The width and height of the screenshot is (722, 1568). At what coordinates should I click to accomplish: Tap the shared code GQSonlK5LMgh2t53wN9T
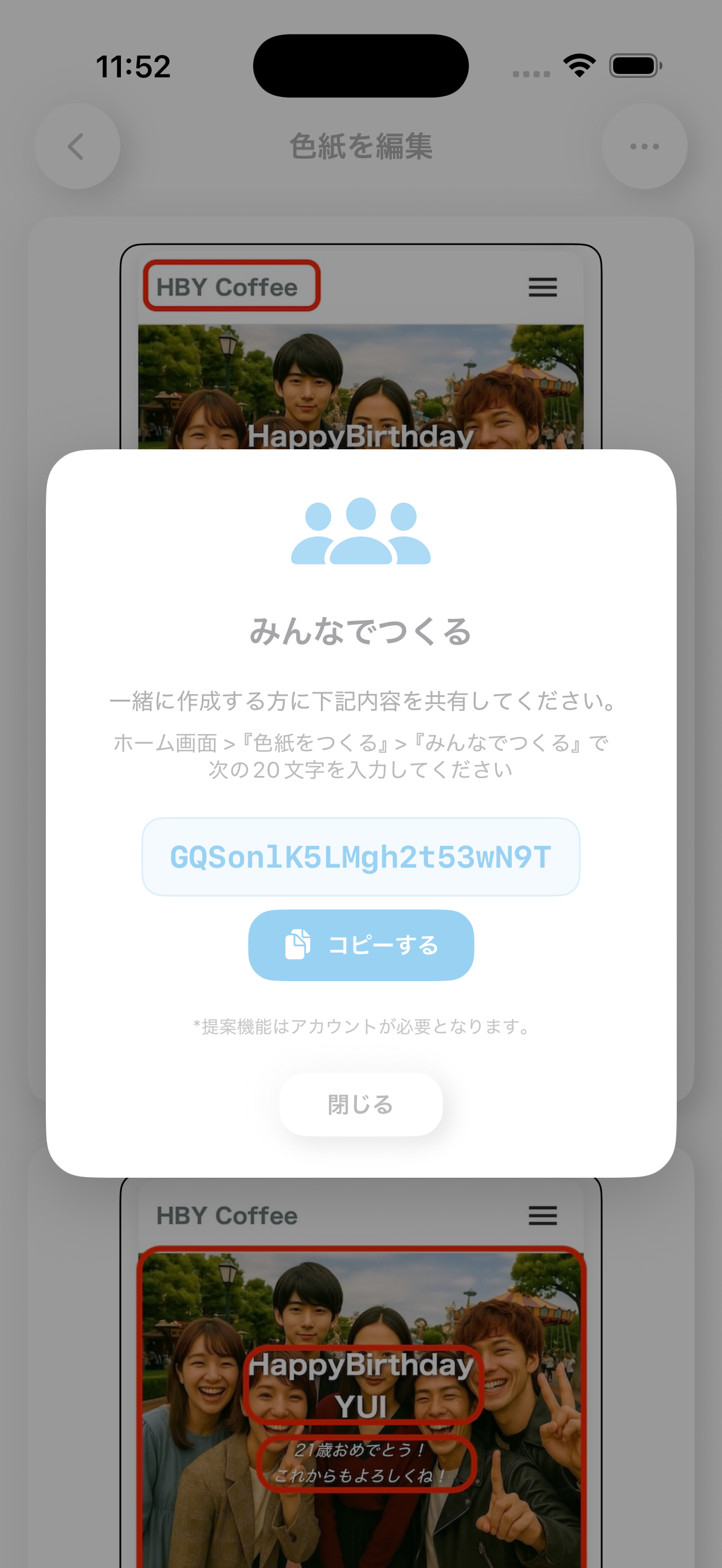pyautogui.click(x=361, y=856)
